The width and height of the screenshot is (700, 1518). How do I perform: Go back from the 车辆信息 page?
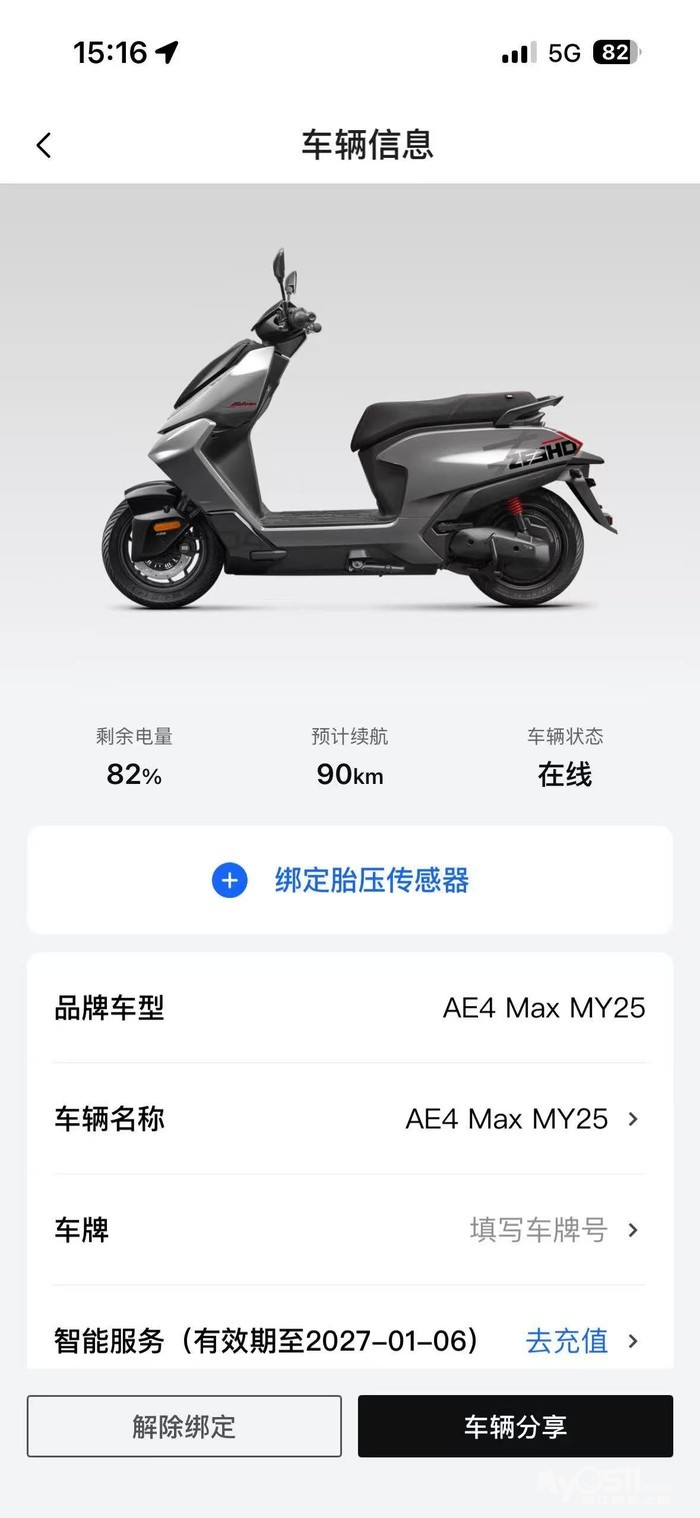[x=44, y=146]
